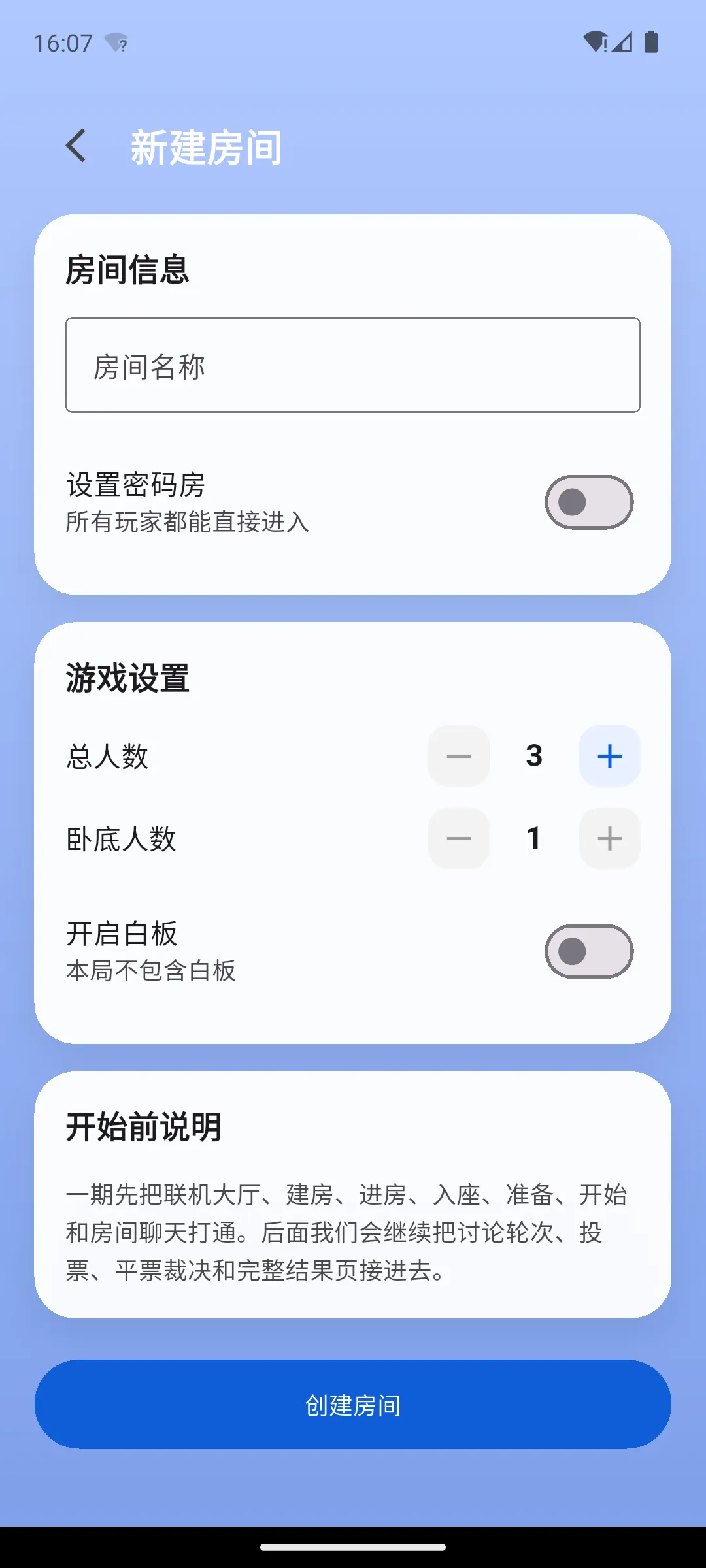Tap the 创建房间 button
706x1568 pixels.
click(353, 1405)
